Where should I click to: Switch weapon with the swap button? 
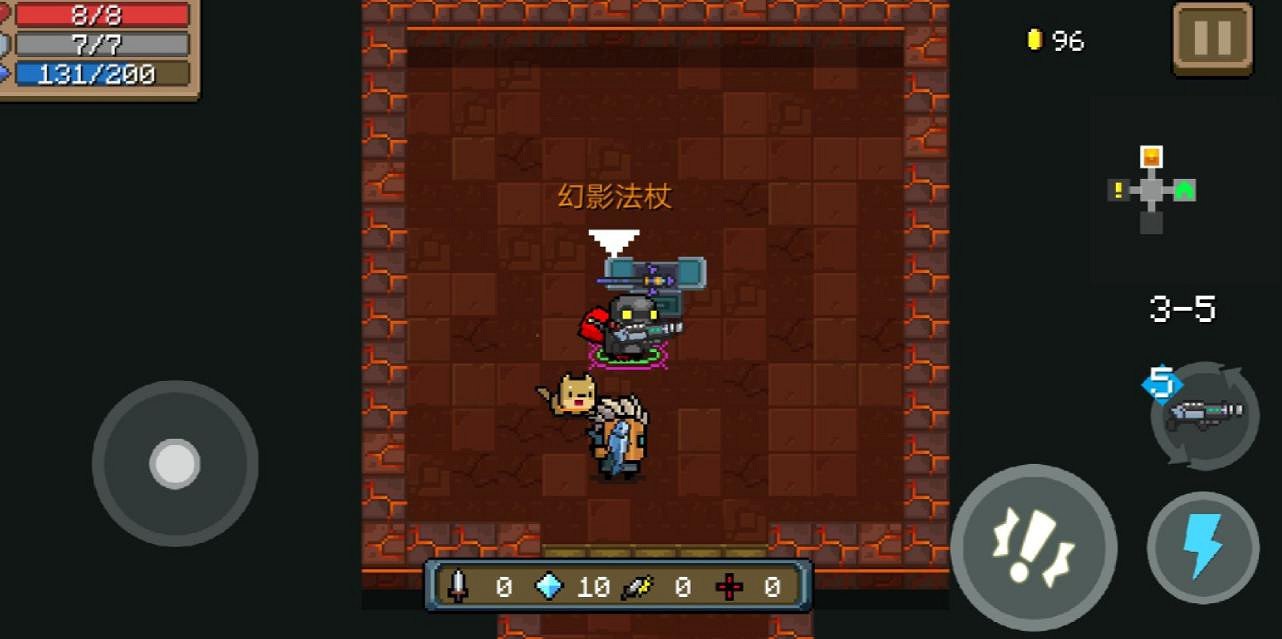click(x=1204, y=415)
